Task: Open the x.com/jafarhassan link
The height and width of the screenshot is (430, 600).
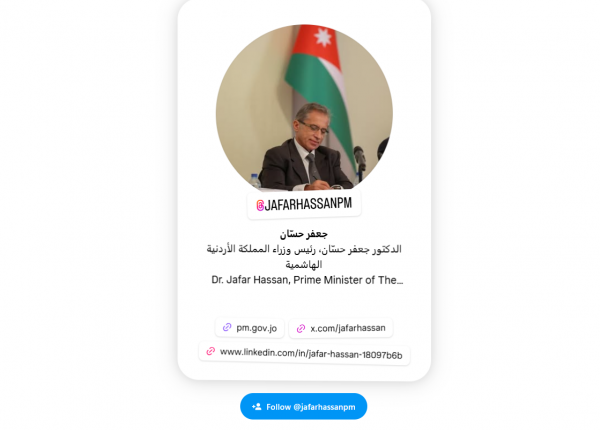Action: tap(341, 328)
